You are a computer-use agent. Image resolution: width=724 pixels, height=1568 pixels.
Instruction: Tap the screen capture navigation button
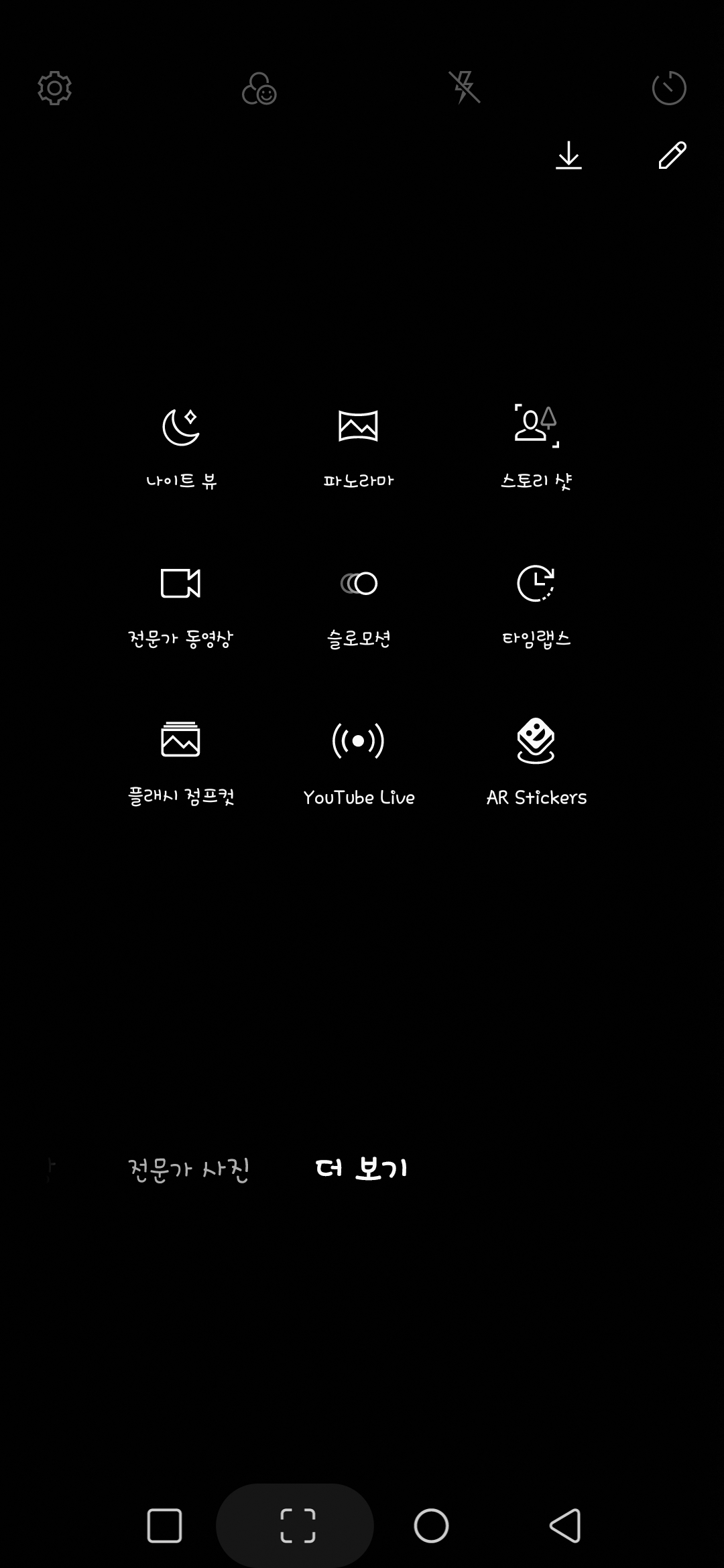[297, 1526]
